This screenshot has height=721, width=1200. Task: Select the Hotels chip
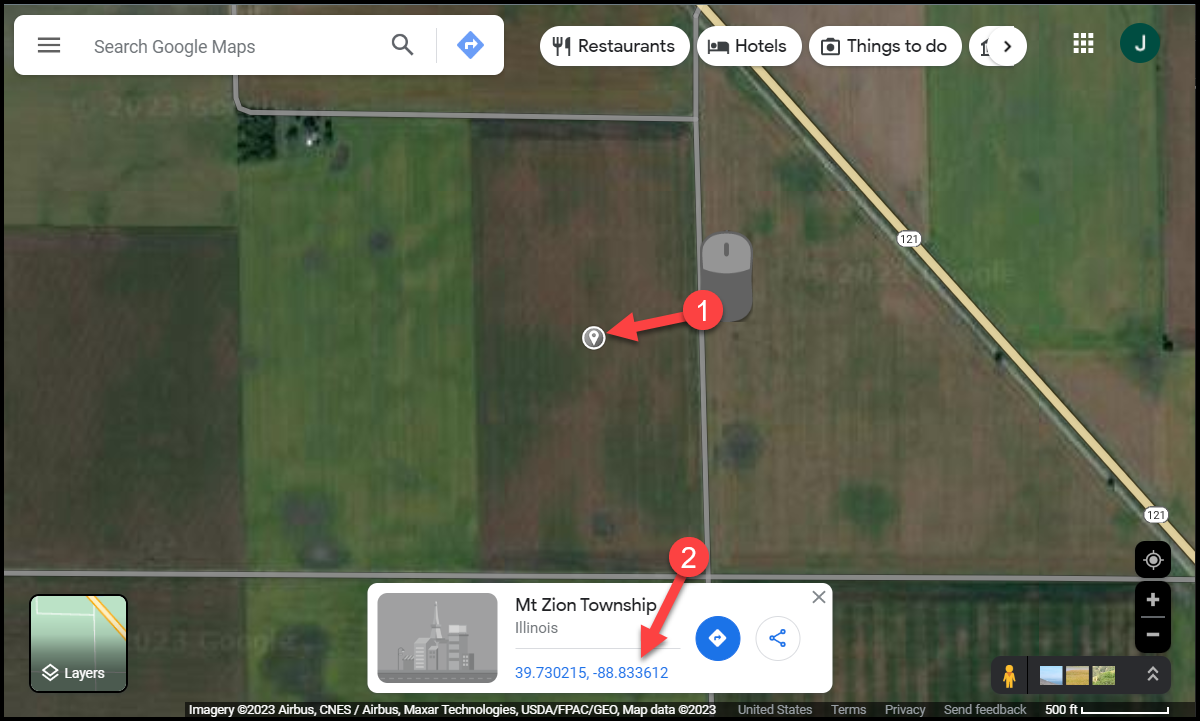[748, 46]
